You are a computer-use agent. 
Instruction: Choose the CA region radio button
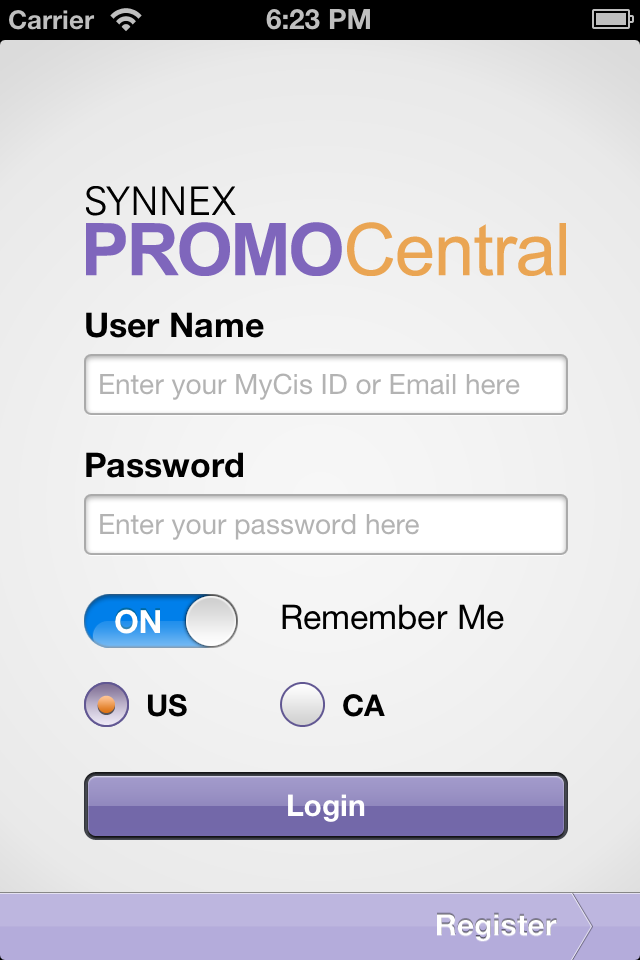(x=303, y=705)
